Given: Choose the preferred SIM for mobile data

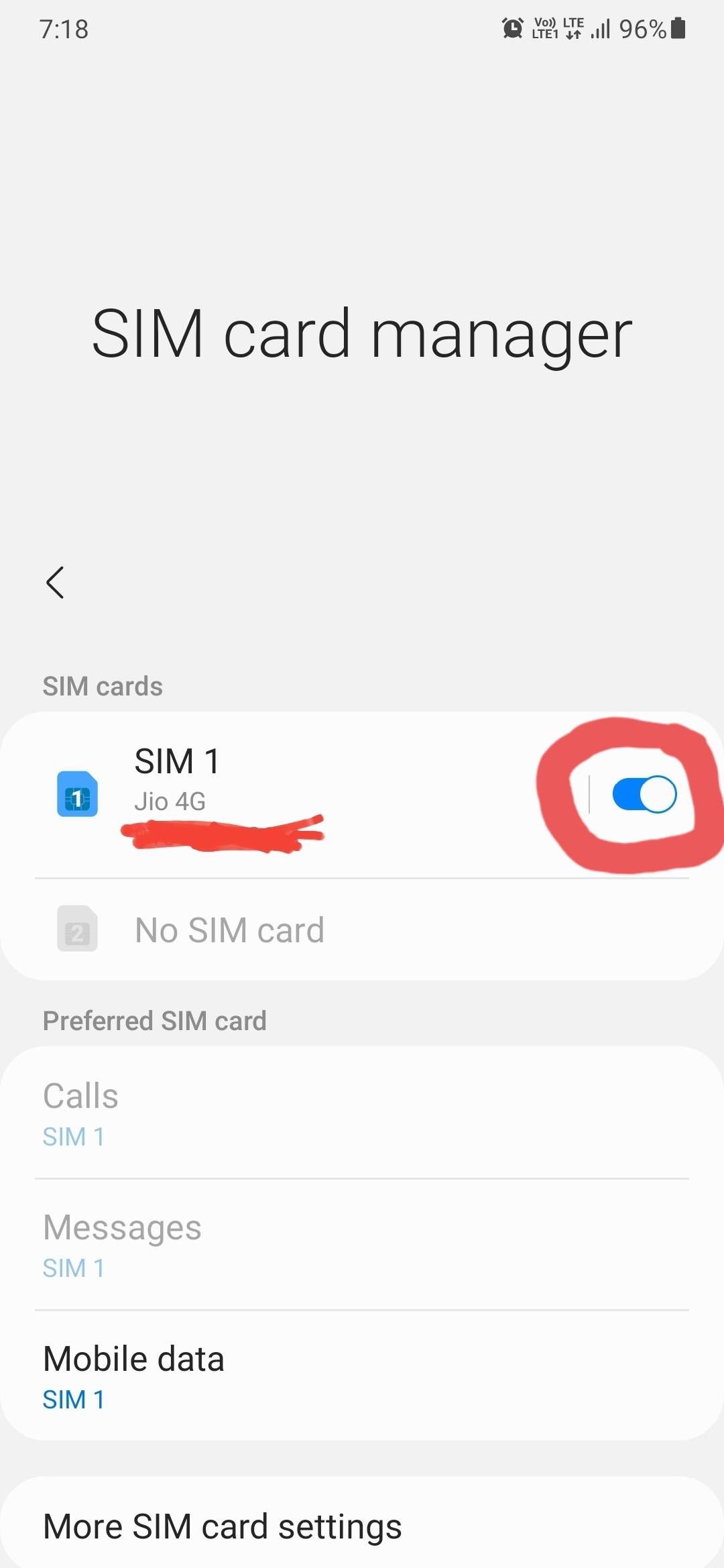Looking at the screenshot, I should click(362, 1376).
